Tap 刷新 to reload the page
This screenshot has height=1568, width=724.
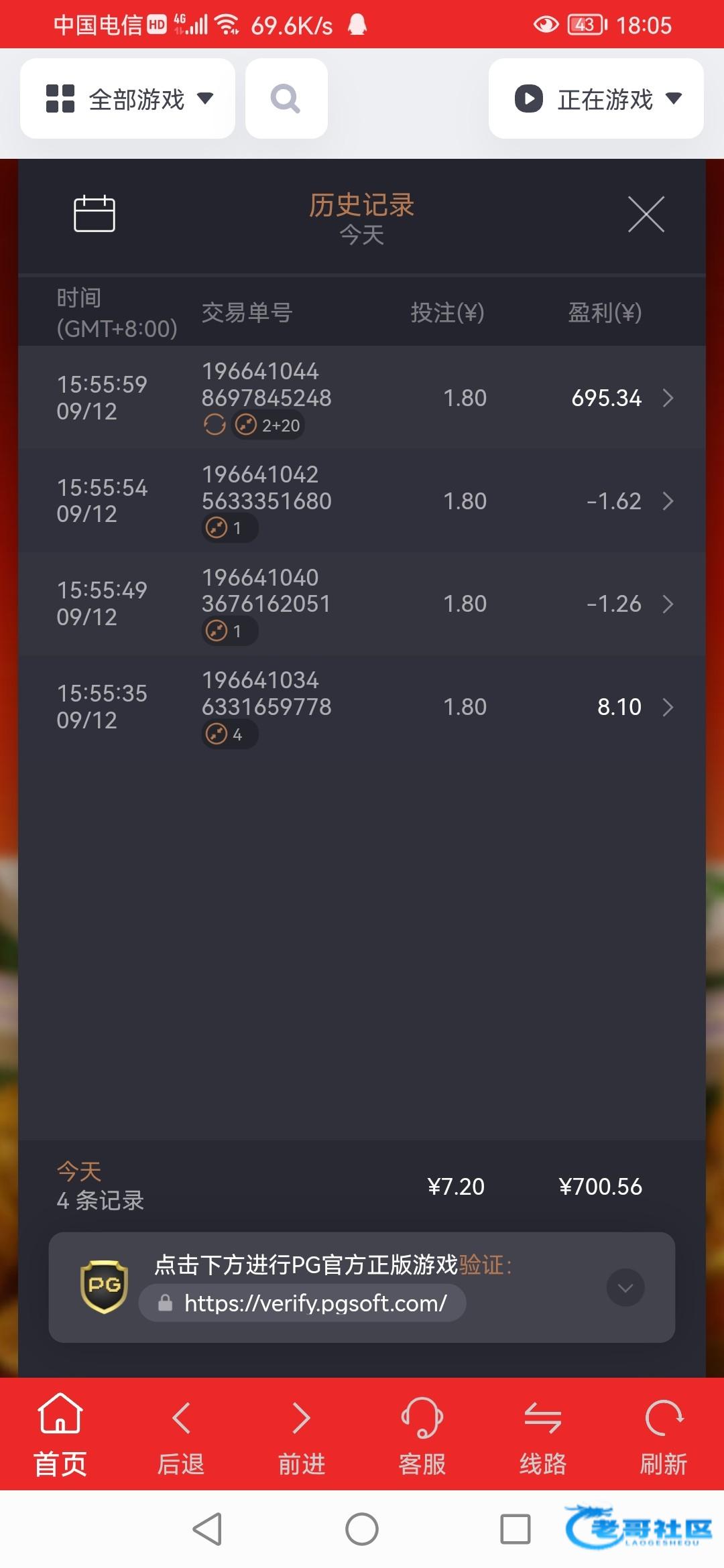pos(664,1434)
